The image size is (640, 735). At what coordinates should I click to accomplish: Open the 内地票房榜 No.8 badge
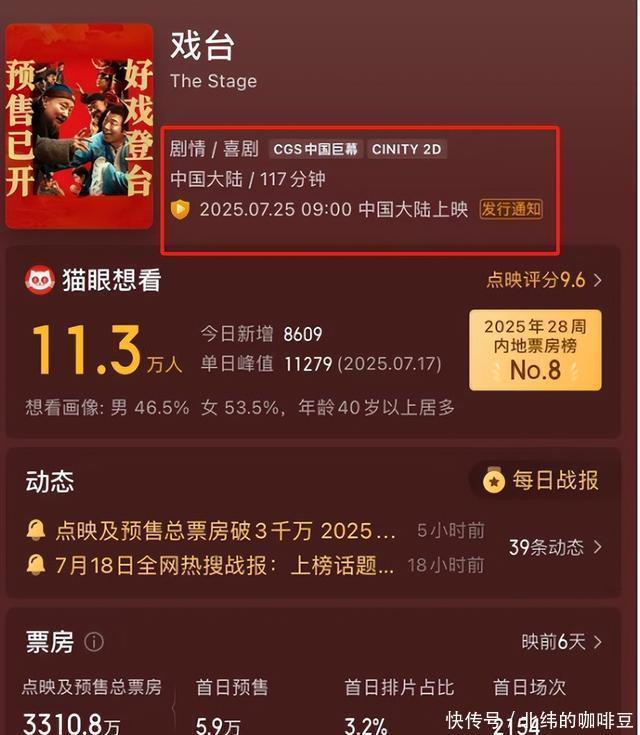[x=535, y=349]
